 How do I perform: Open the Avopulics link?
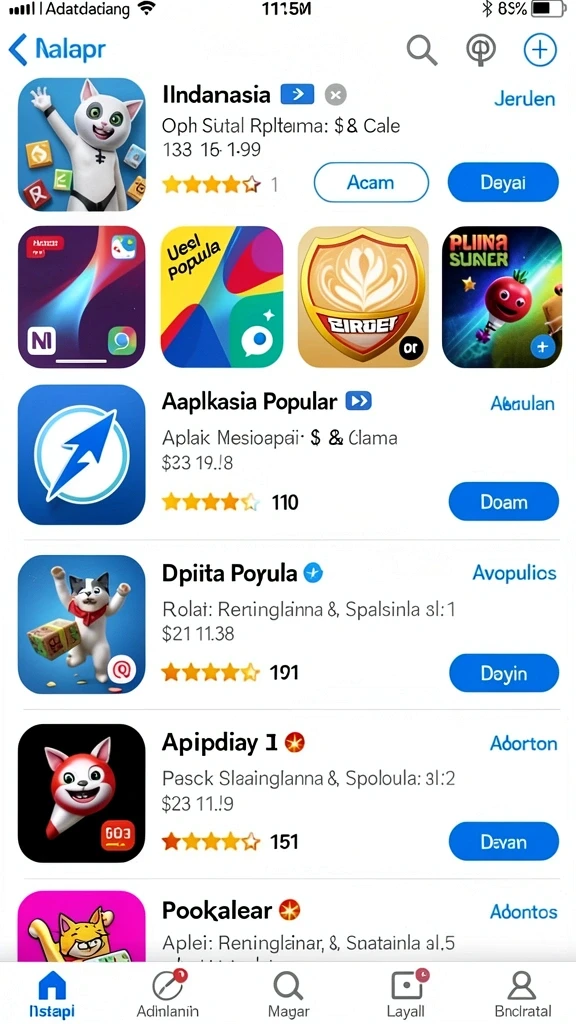514,573
